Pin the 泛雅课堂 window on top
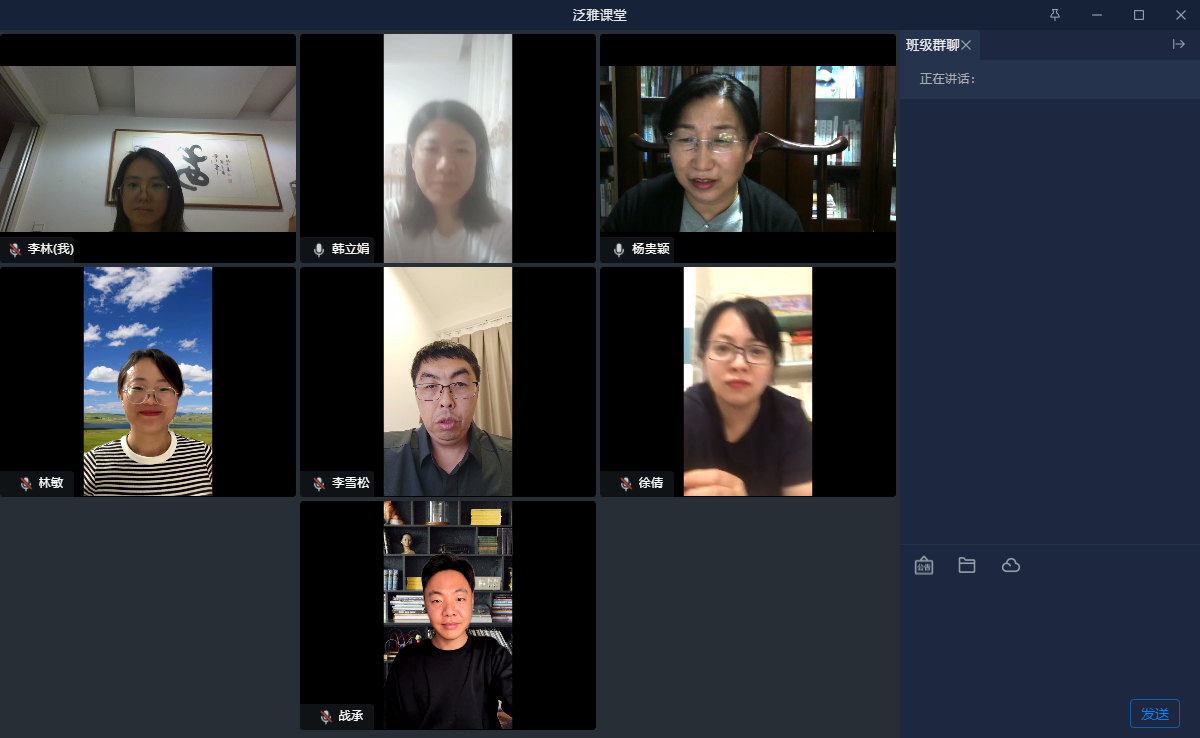Viewport: 1200px width, 738px height. [x=1055, y=15]
